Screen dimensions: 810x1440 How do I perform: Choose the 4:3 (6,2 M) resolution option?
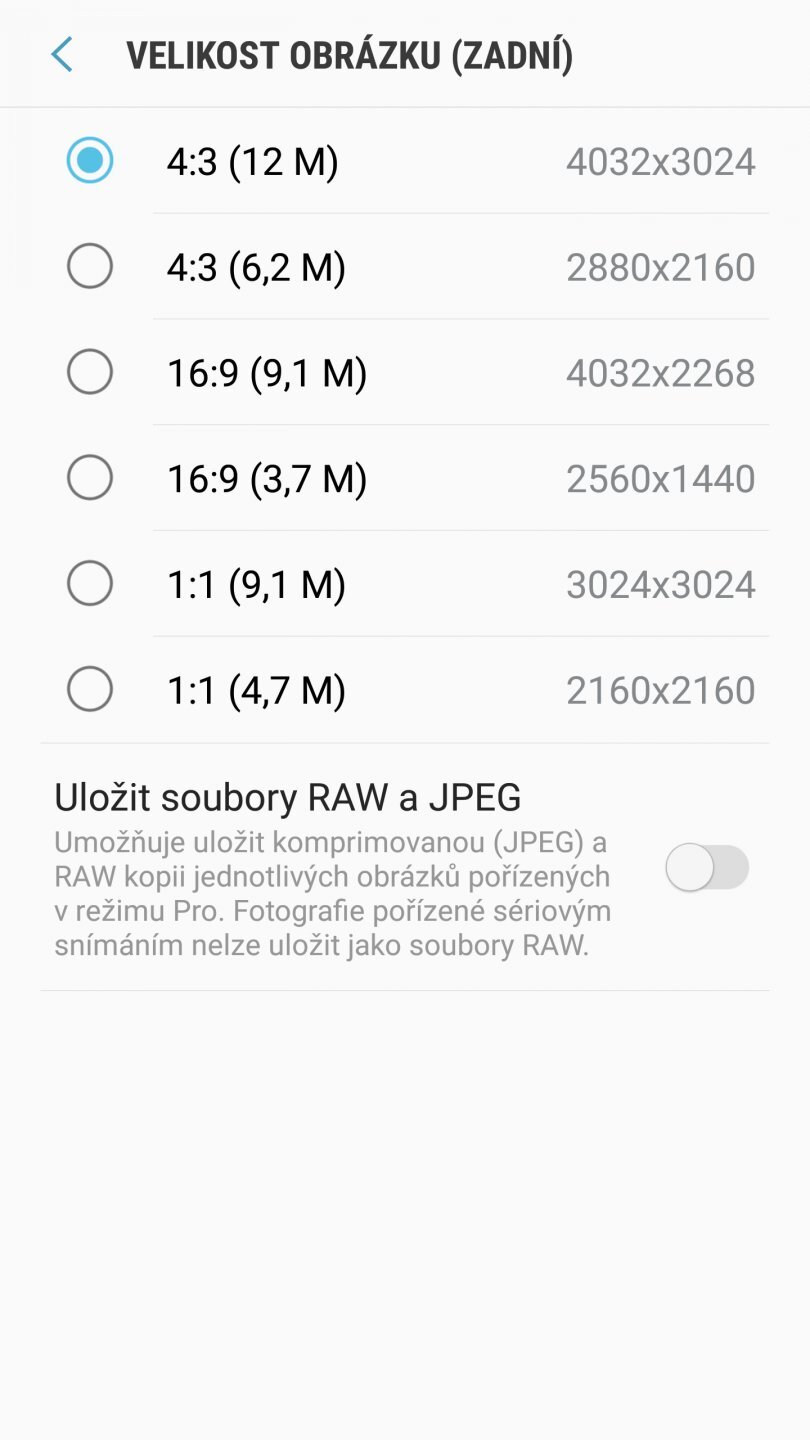(x=90, y=266)
